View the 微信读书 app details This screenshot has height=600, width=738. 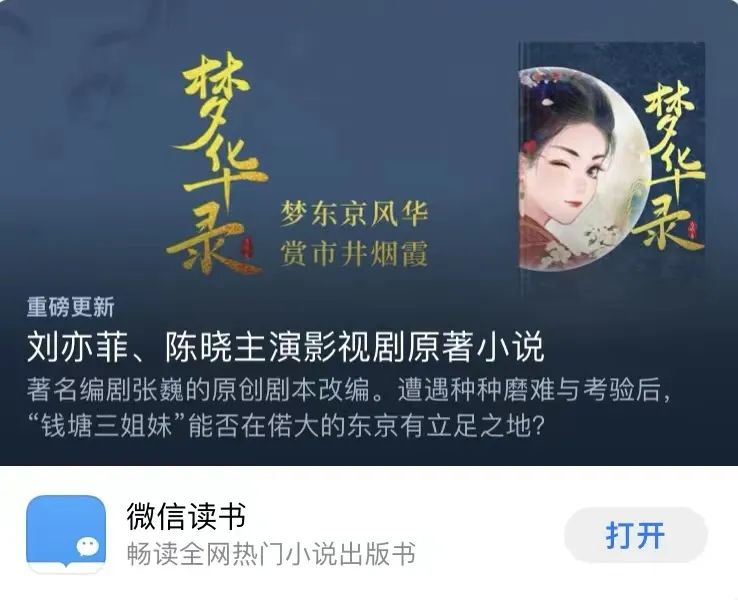[270, 534]
